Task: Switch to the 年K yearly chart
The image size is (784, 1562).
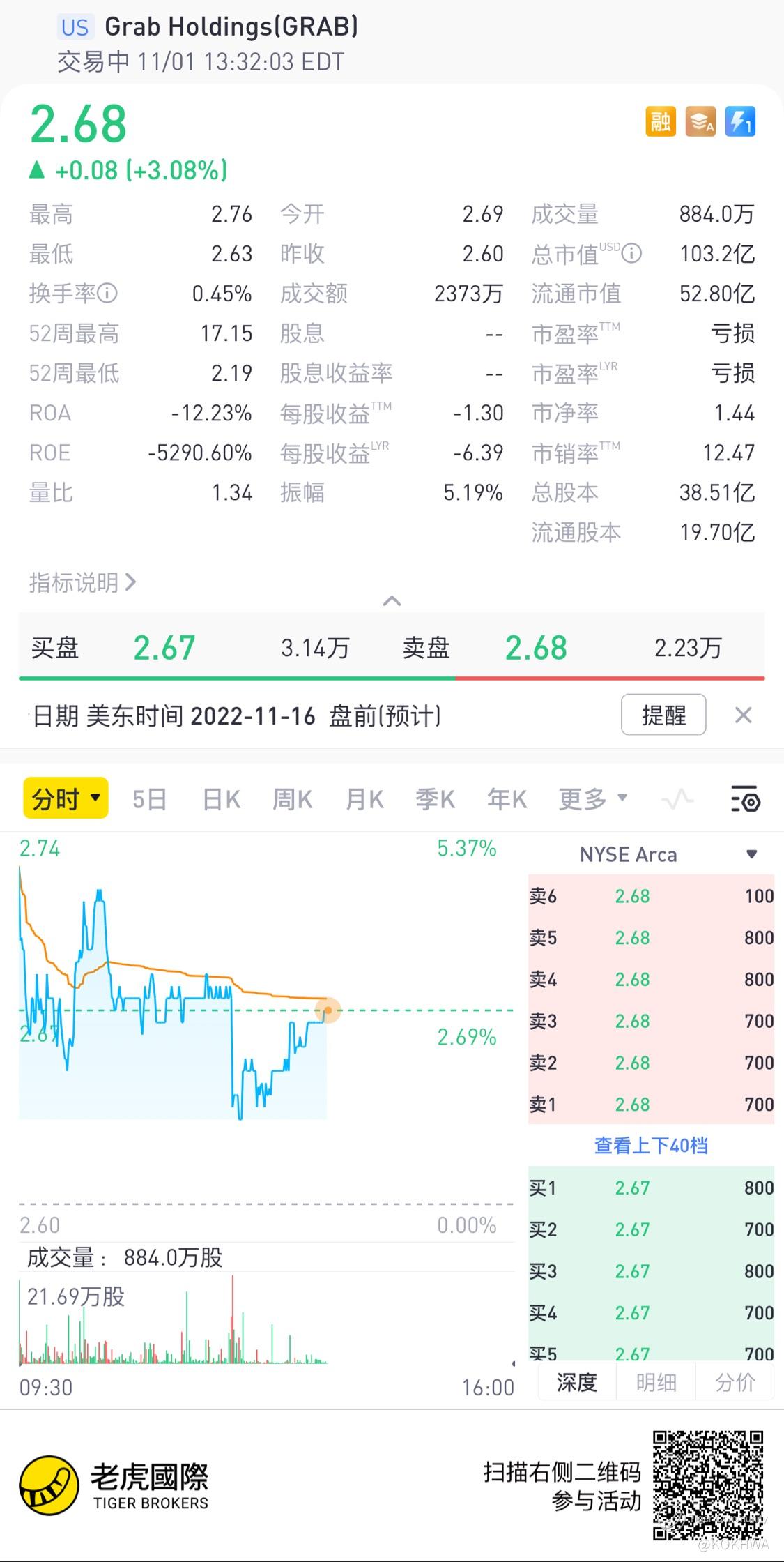Action: pyautogui.click(x=507, y=799)
